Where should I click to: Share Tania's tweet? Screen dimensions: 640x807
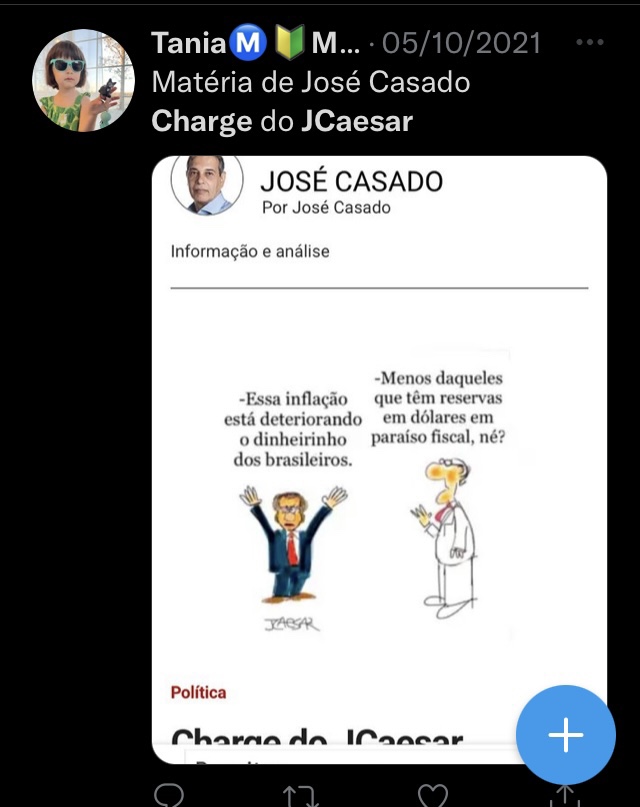(x=565, y=796)
